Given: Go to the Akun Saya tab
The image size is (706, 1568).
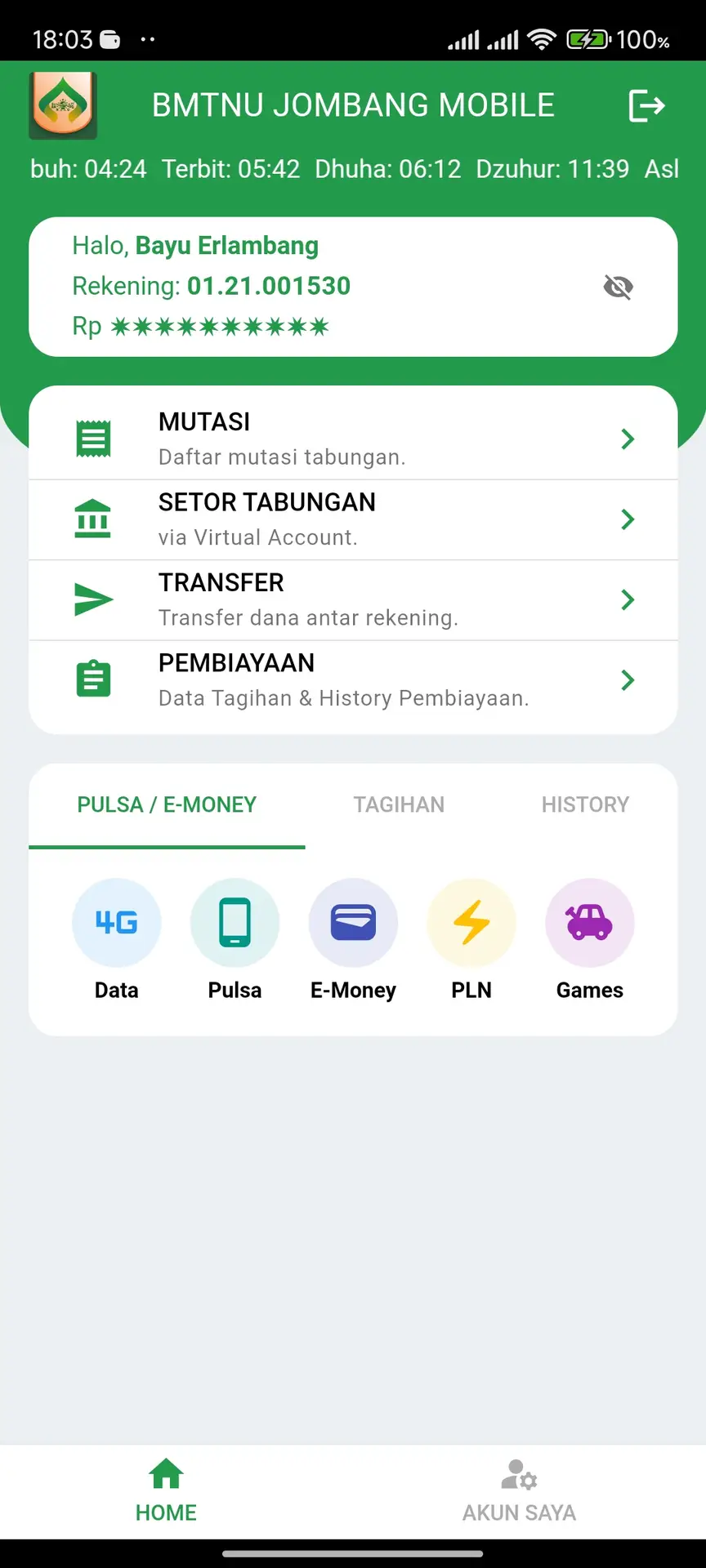Looking at the screenshot, I should (x=519, y=1491).
